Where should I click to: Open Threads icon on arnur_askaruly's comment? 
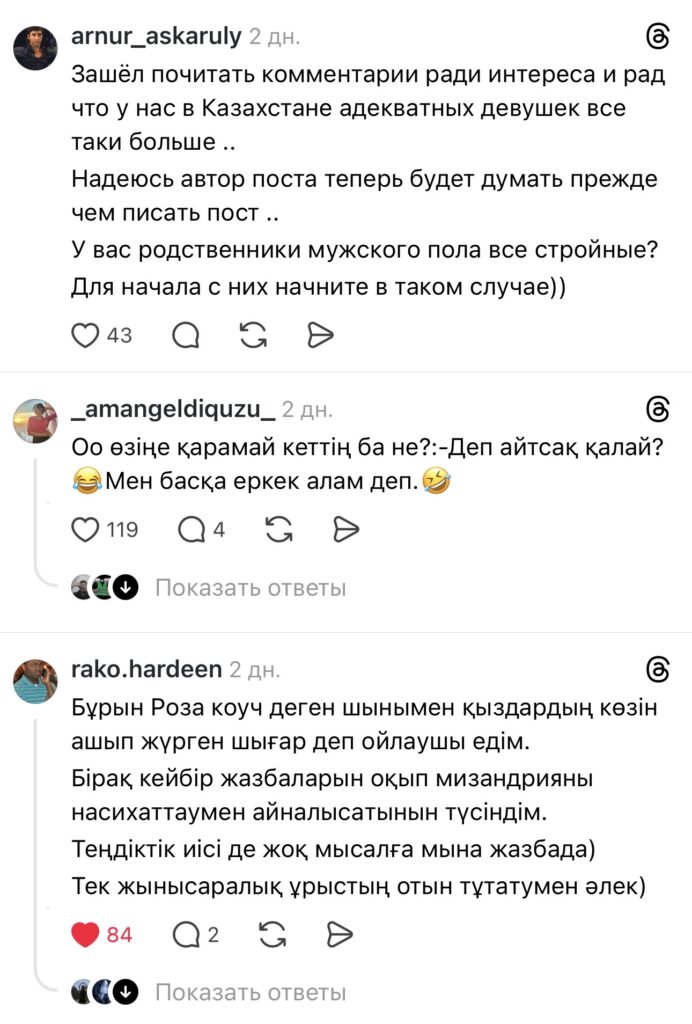click(658, 37)
